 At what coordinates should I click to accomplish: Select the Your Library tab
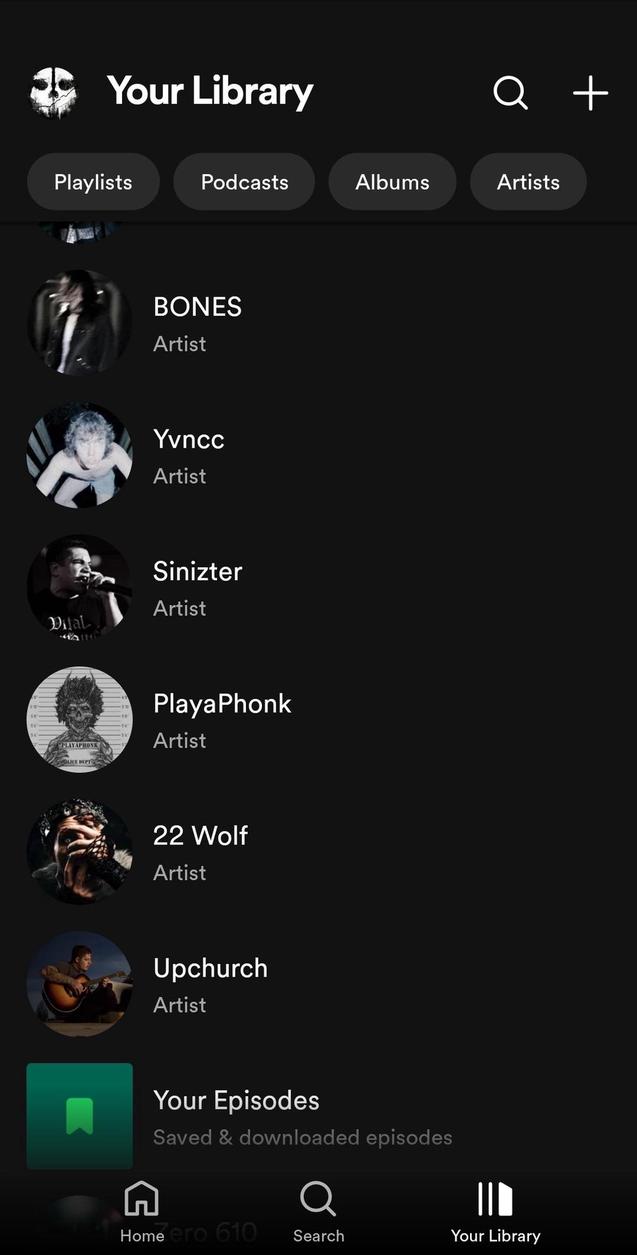coord(495,1211)
